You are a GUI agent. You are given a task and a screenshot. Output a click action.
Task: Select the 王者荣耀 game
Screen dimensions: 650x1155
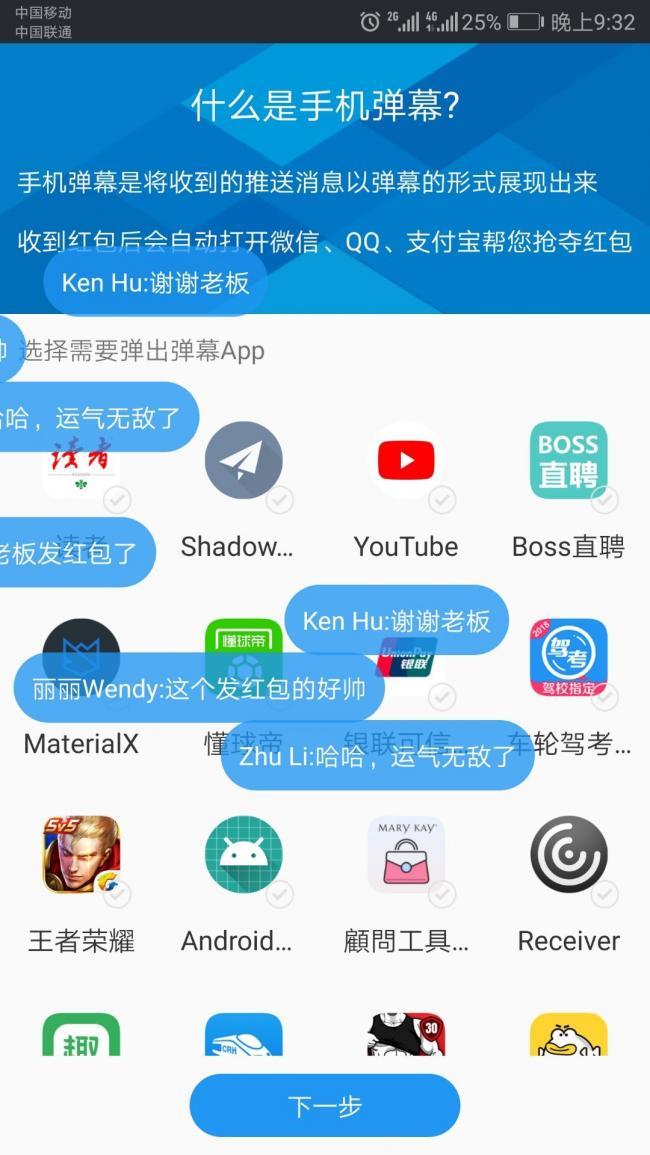click(81, 855)
